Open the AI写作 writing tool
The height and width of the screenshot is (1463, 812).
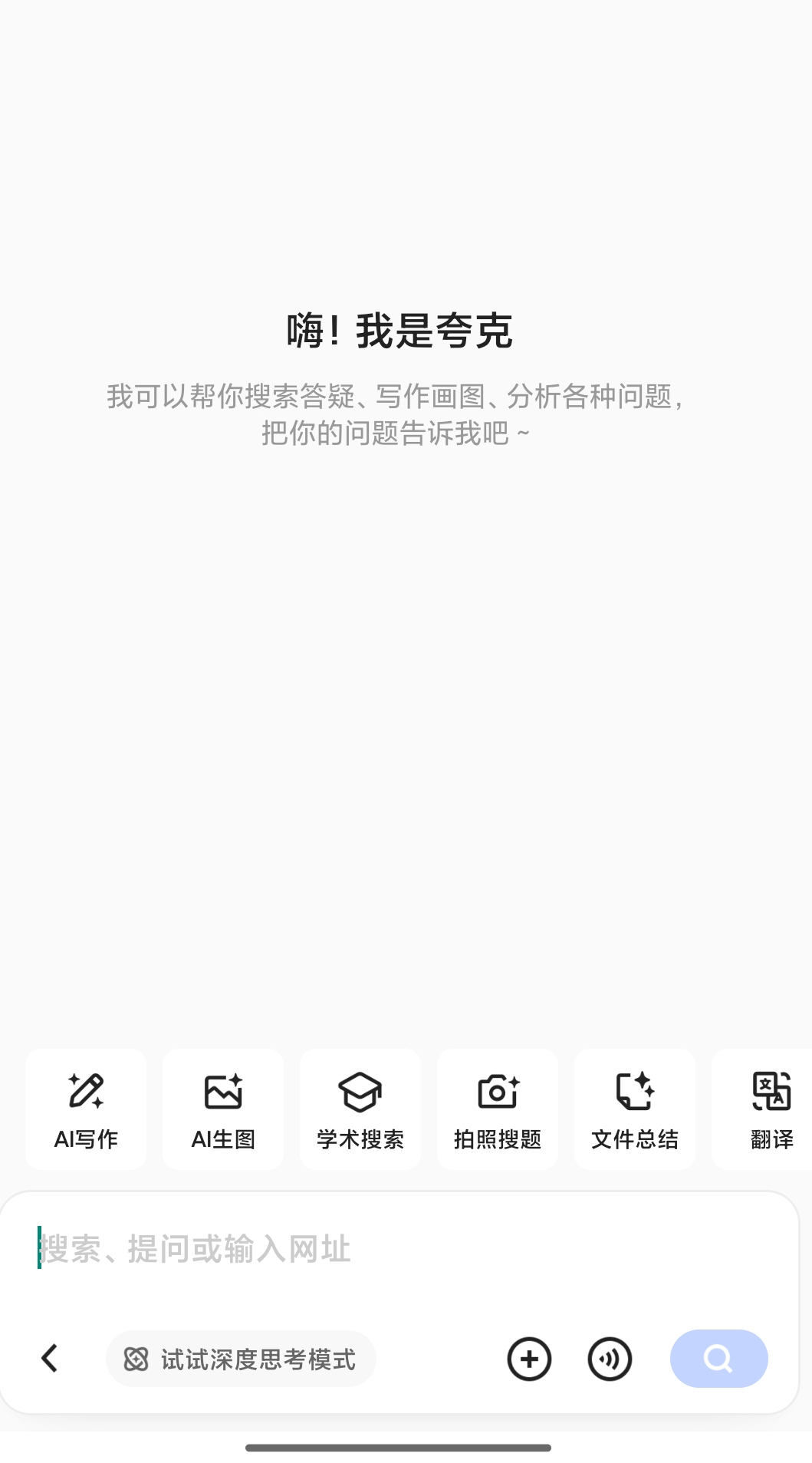click(x=86, y=1109)
